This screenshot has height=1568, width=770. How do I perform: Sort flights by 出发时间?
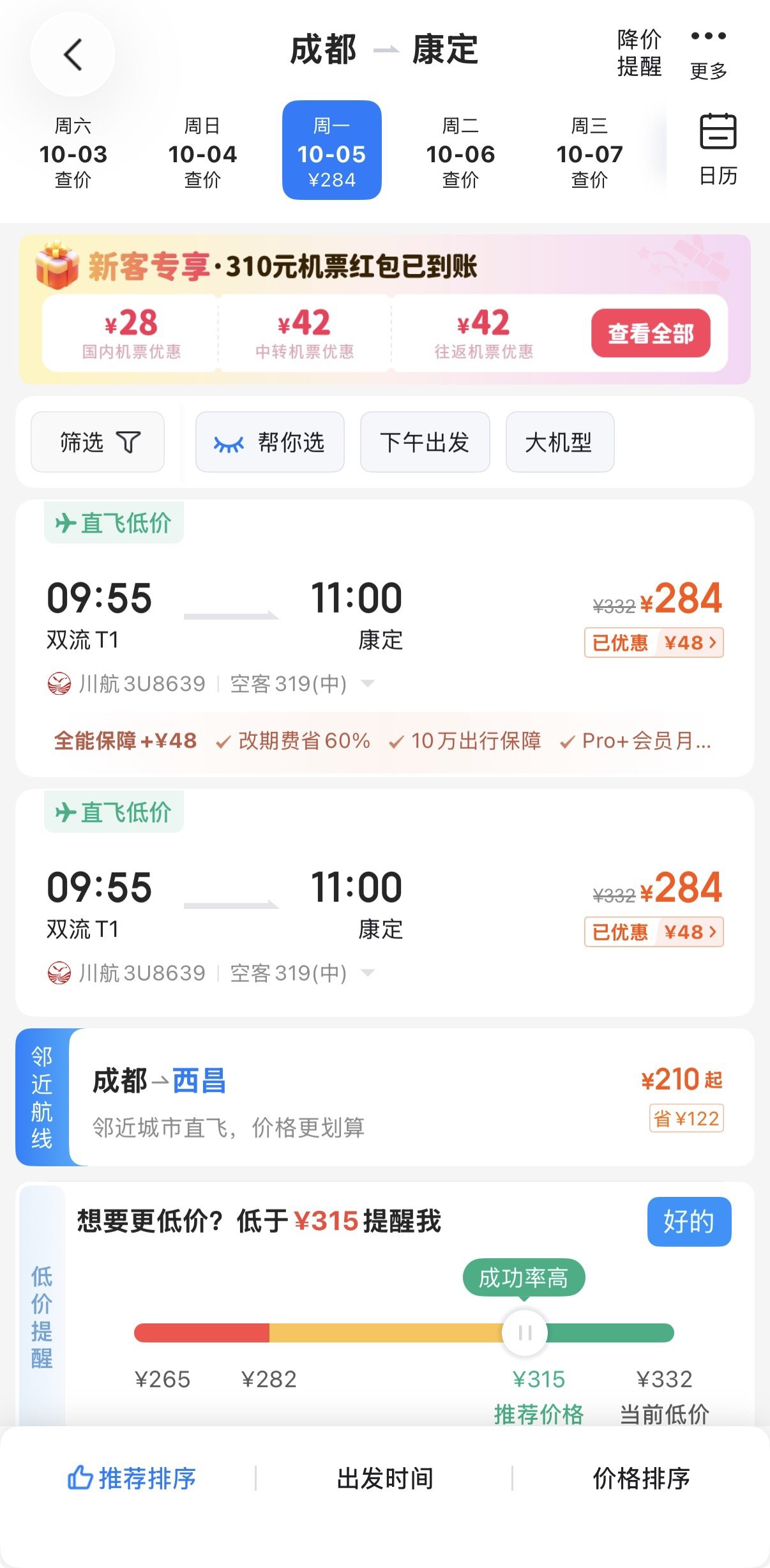click(x=385, y=1478)
